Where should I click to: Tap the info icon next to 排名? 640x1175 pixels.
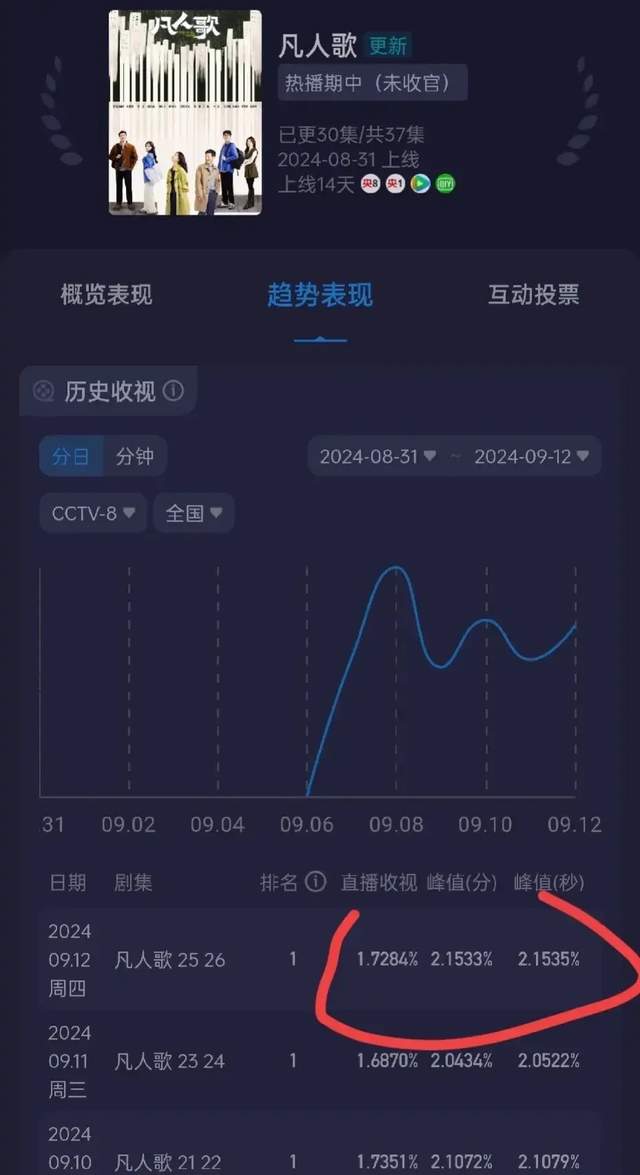click(316, 881)
